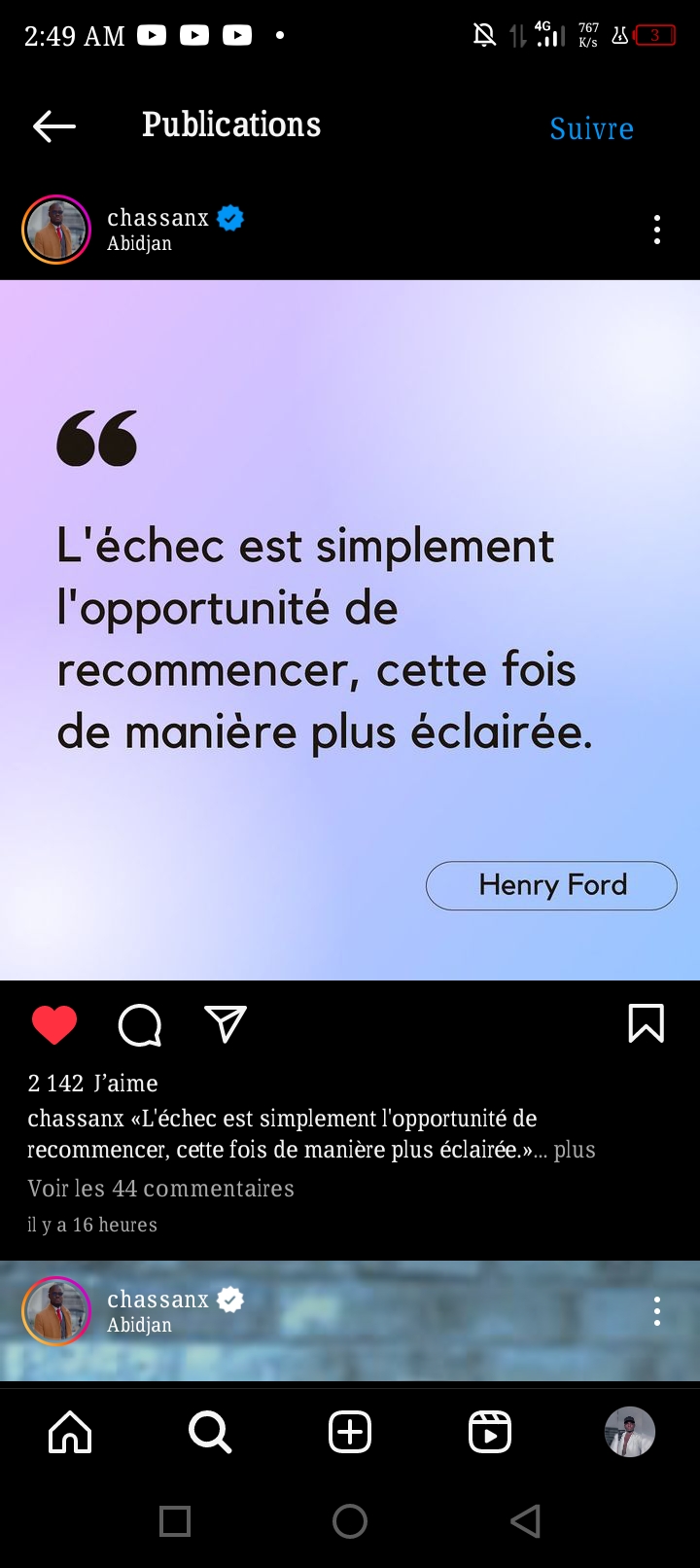This screenshot has height=1568, width=700.
Task: Switch to the Search tab
Action: (210, 1432)
